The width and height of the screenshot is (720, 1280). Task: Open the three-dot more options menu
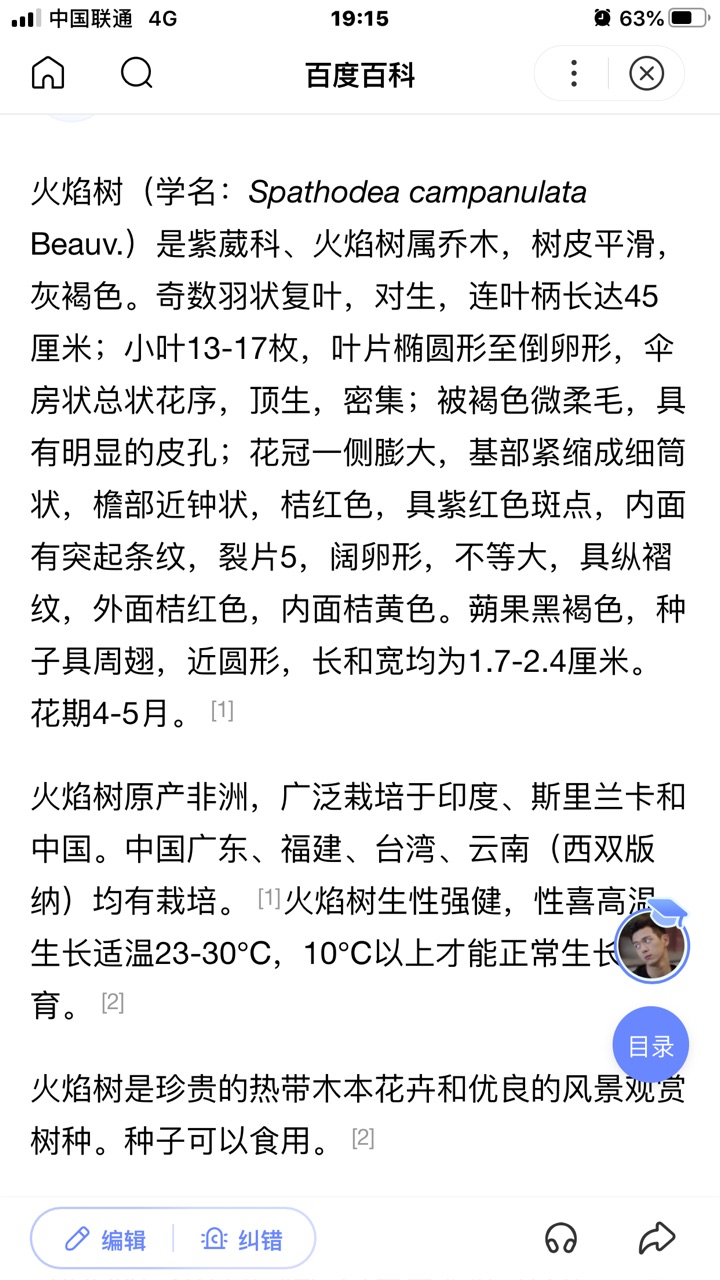[573, 73]
